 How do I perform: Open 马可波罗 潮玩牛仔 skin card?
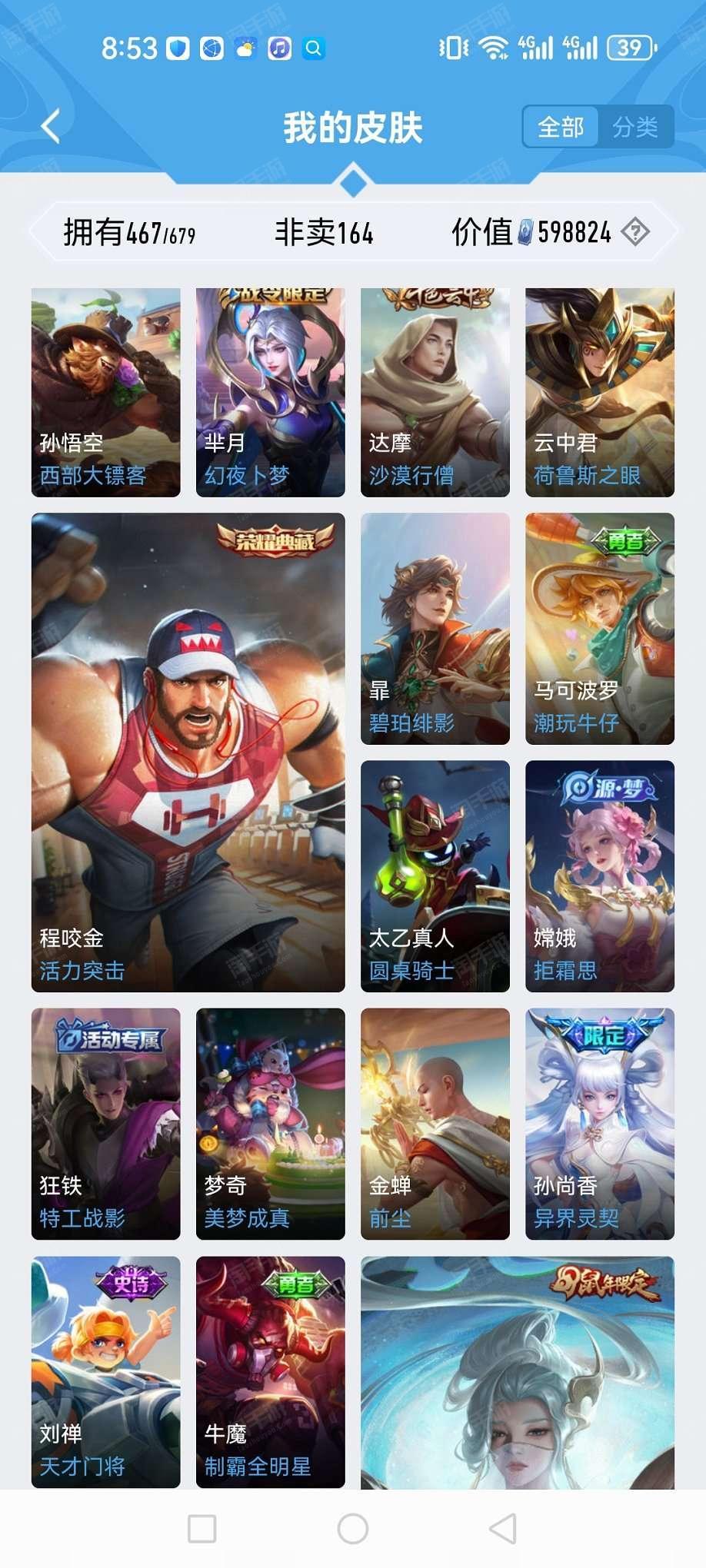(x=600, y=629)
